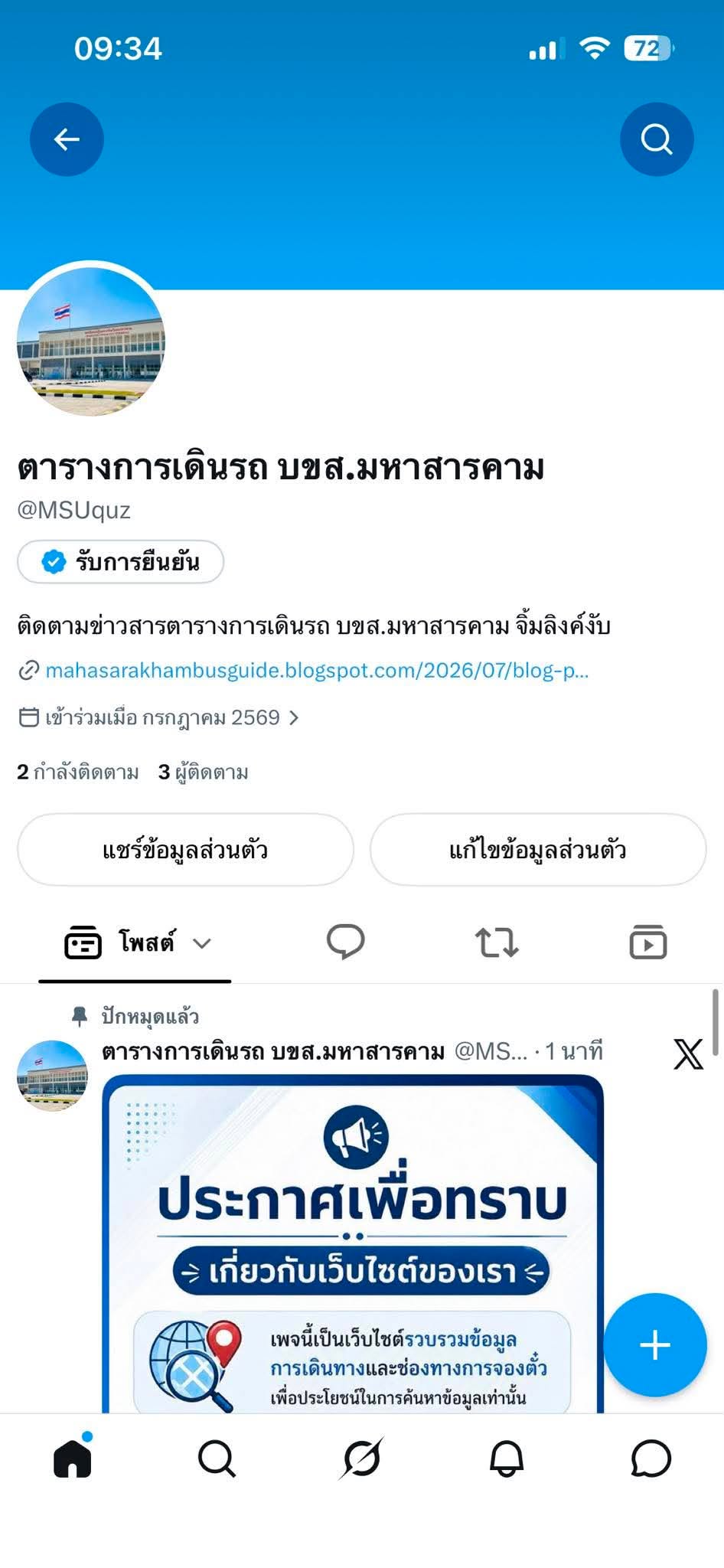Tap the แก้ไขข้อมูลส่วนตัว edit profile button
The image size is (724, 1568).
click(538, 850)
